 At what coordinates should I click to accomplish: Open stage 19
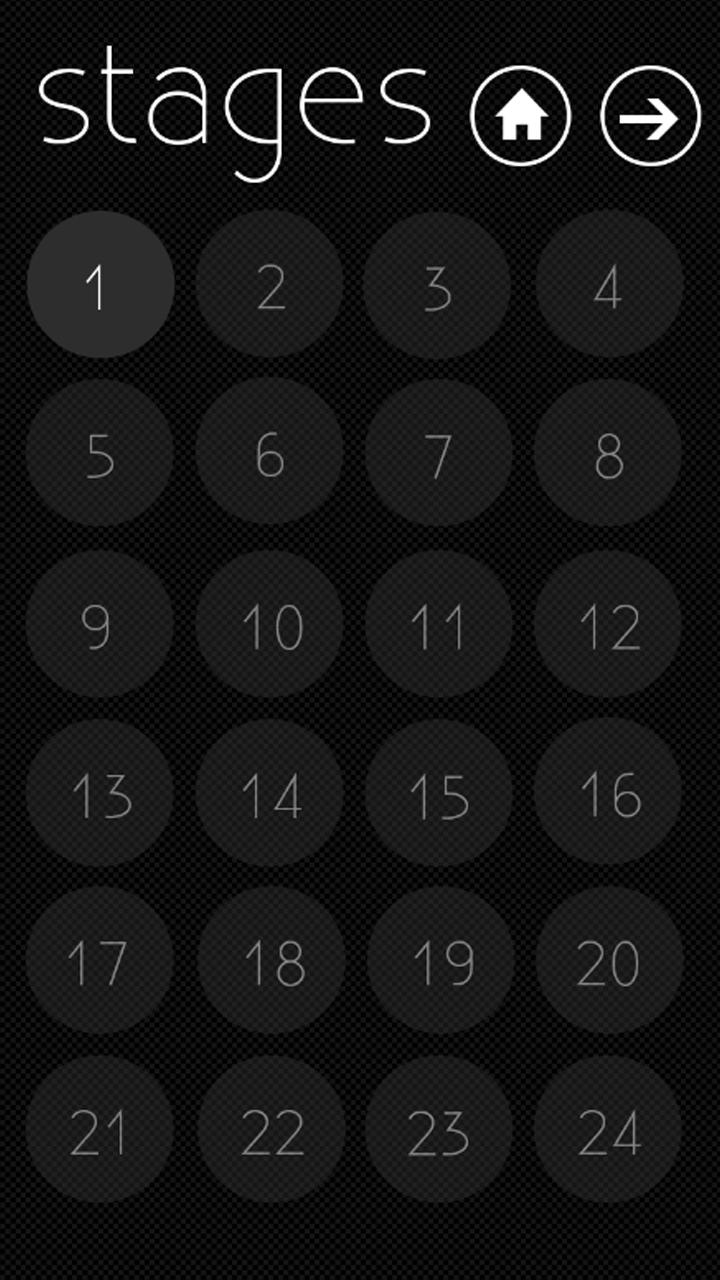[x=440, y=960]
